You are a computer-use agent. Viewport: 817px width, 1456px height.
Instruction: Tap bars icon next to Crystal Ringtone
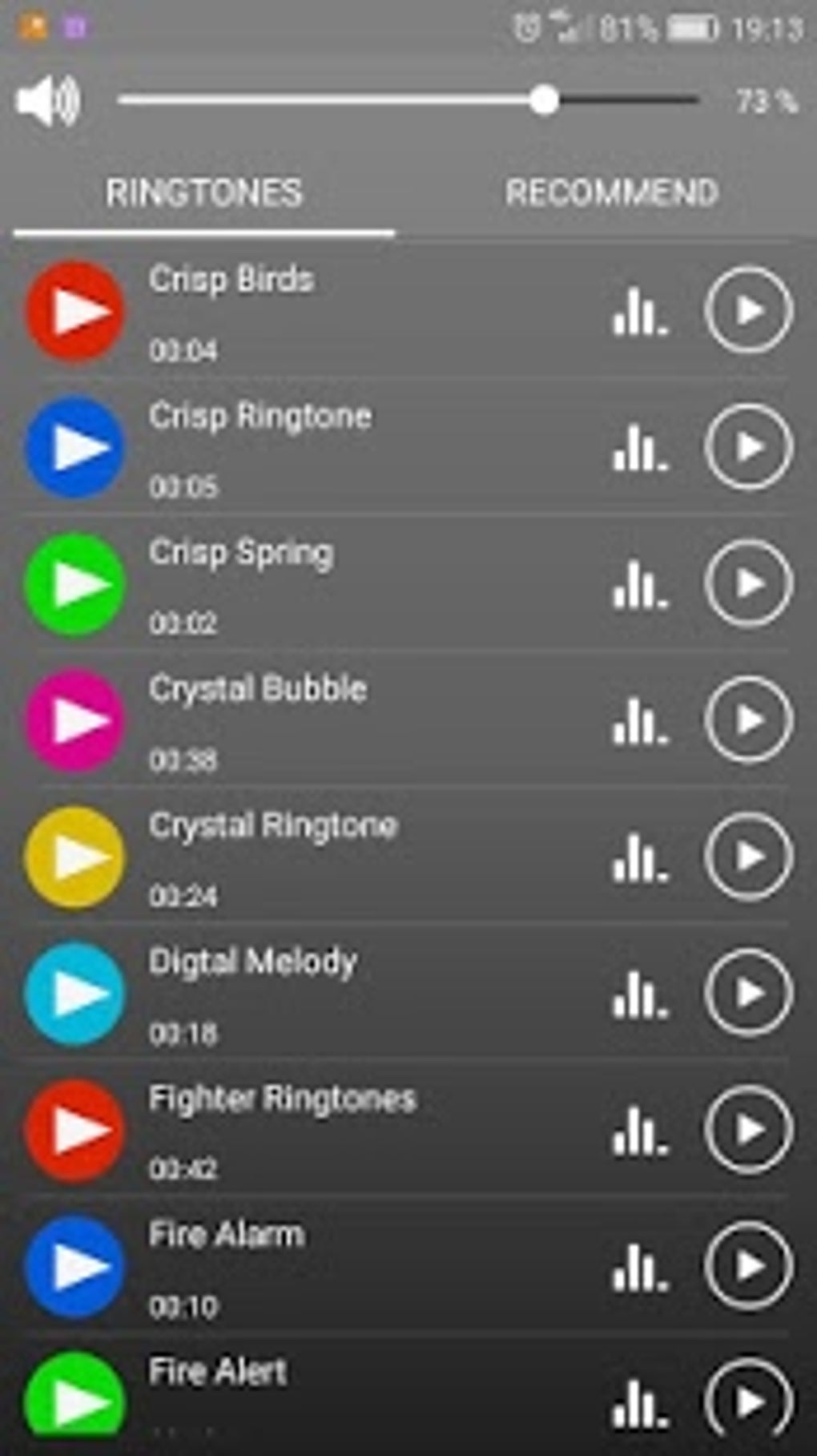click(x=639, y=857)
